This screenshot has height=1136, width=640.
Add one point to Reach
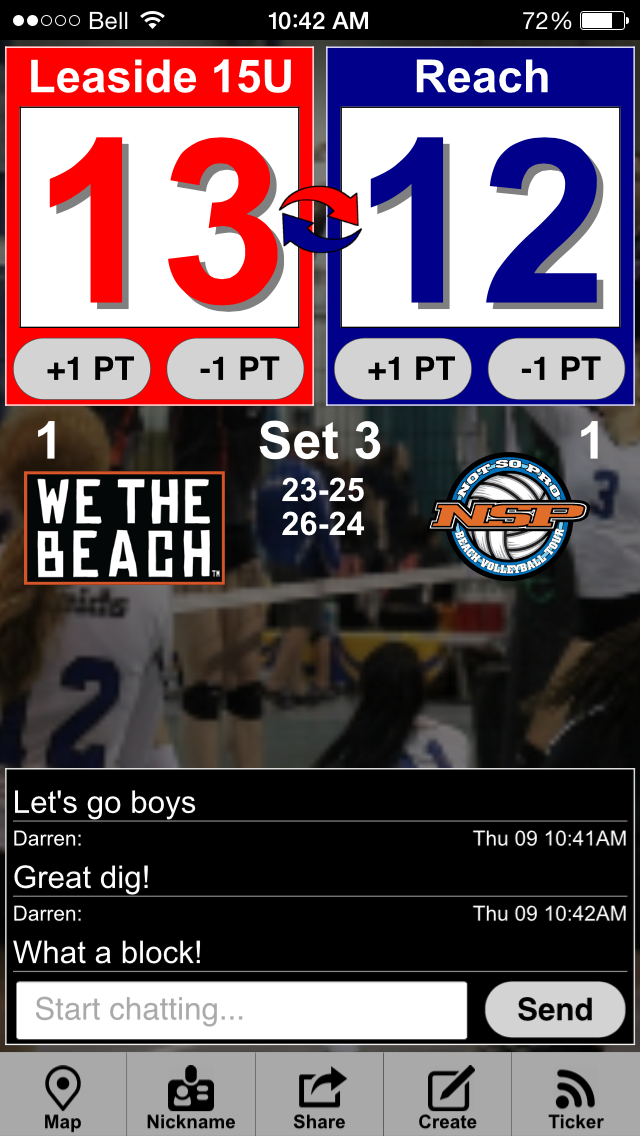tap(403, 369)
